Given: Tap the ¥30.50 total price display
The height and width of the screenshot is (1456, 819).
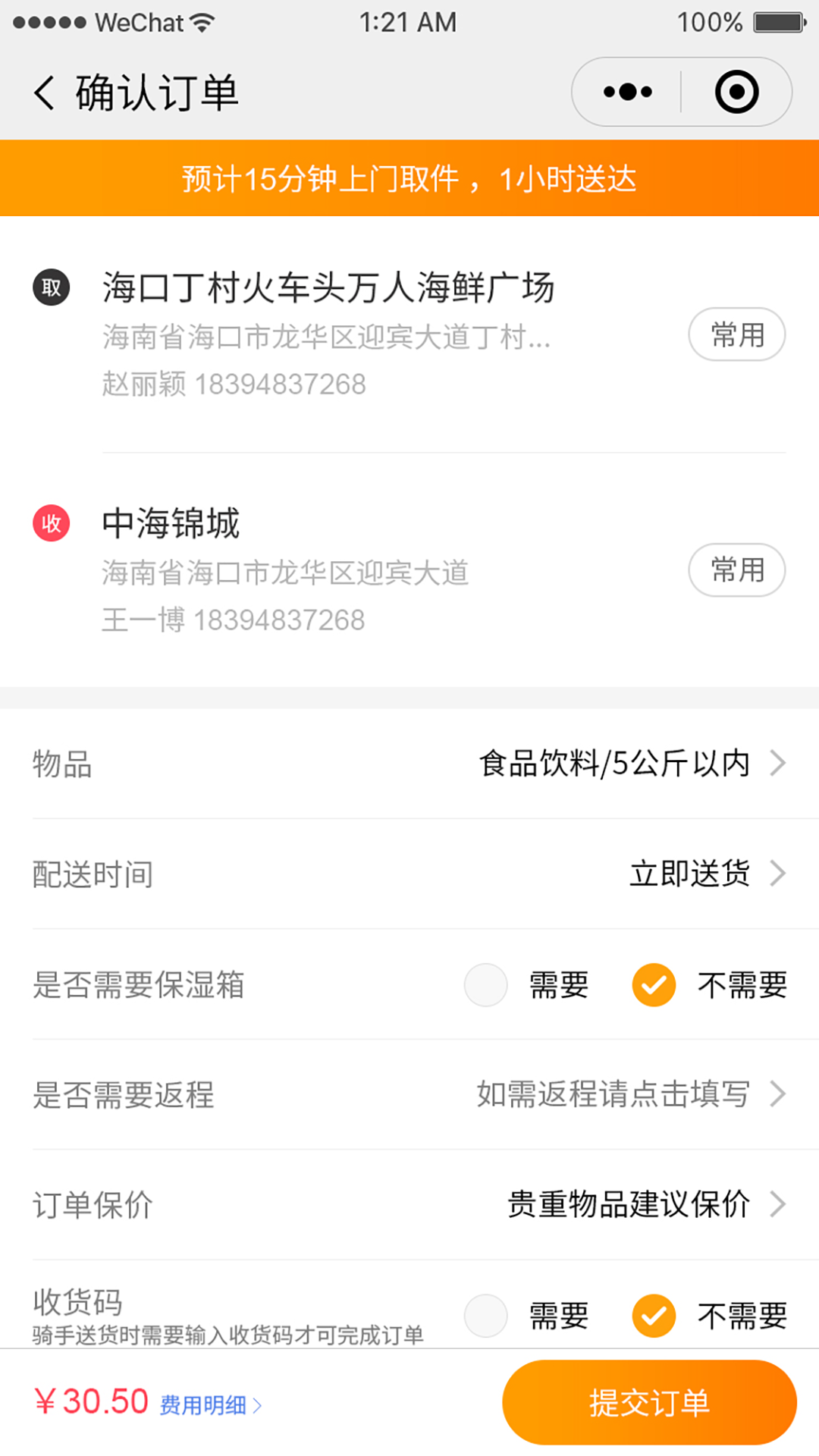Looking at the screenshot, I should pos(89,1402).
